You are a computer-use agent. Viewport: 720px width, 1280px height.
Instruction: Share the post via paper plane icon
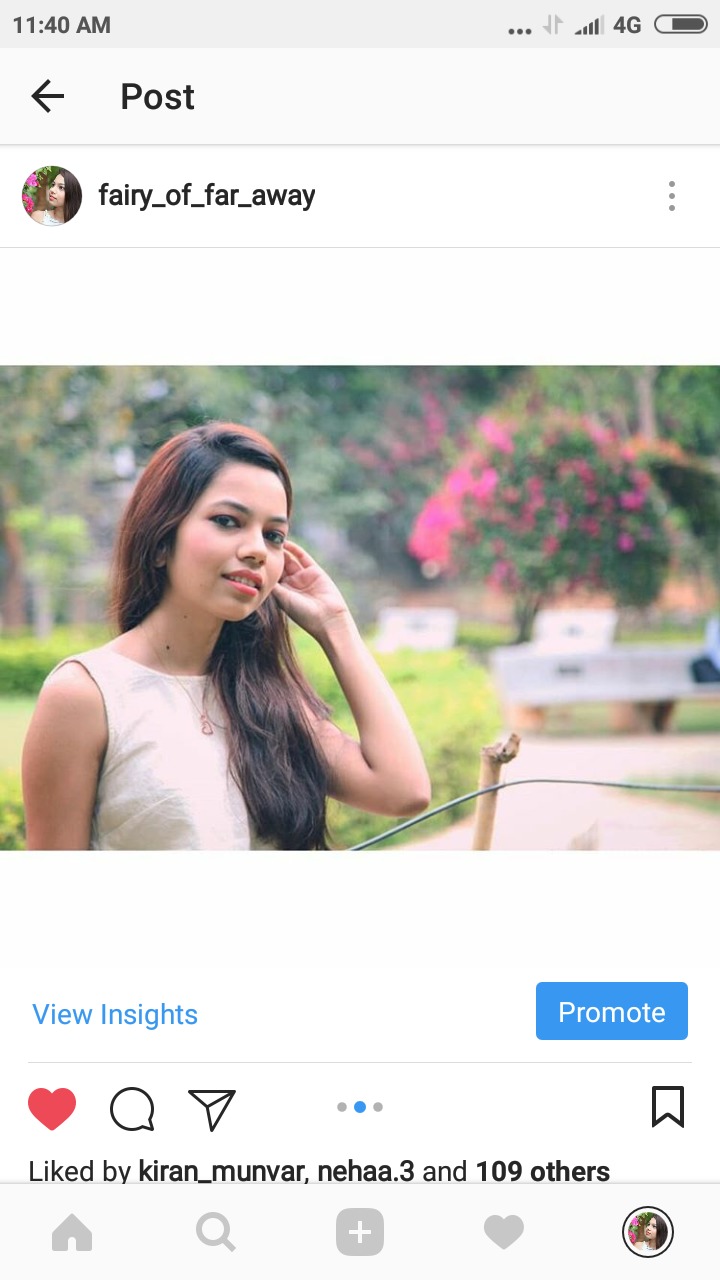212,1109
